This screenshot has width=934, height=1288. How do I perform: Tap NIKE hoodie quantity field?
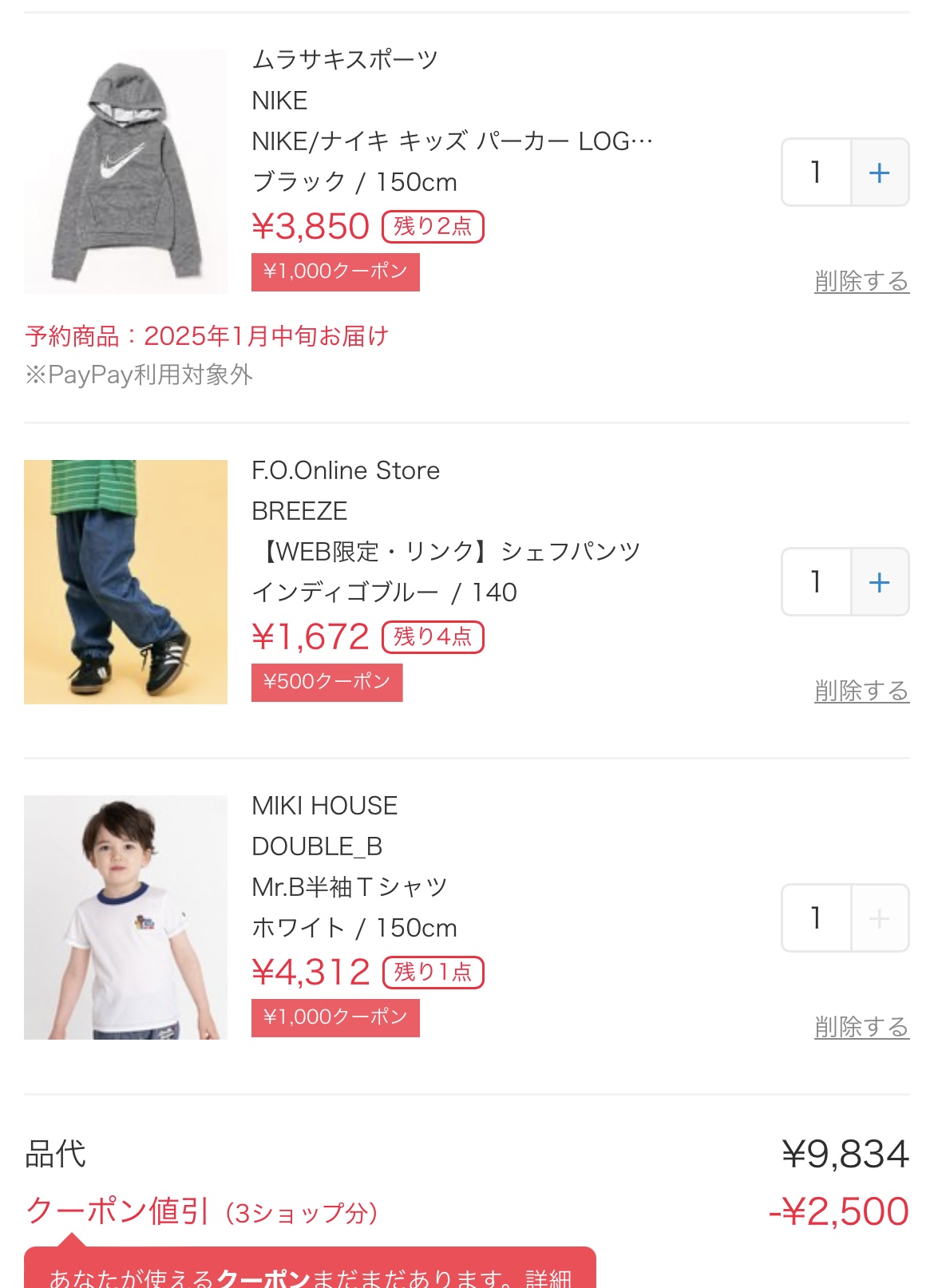(x=816, y=172)
